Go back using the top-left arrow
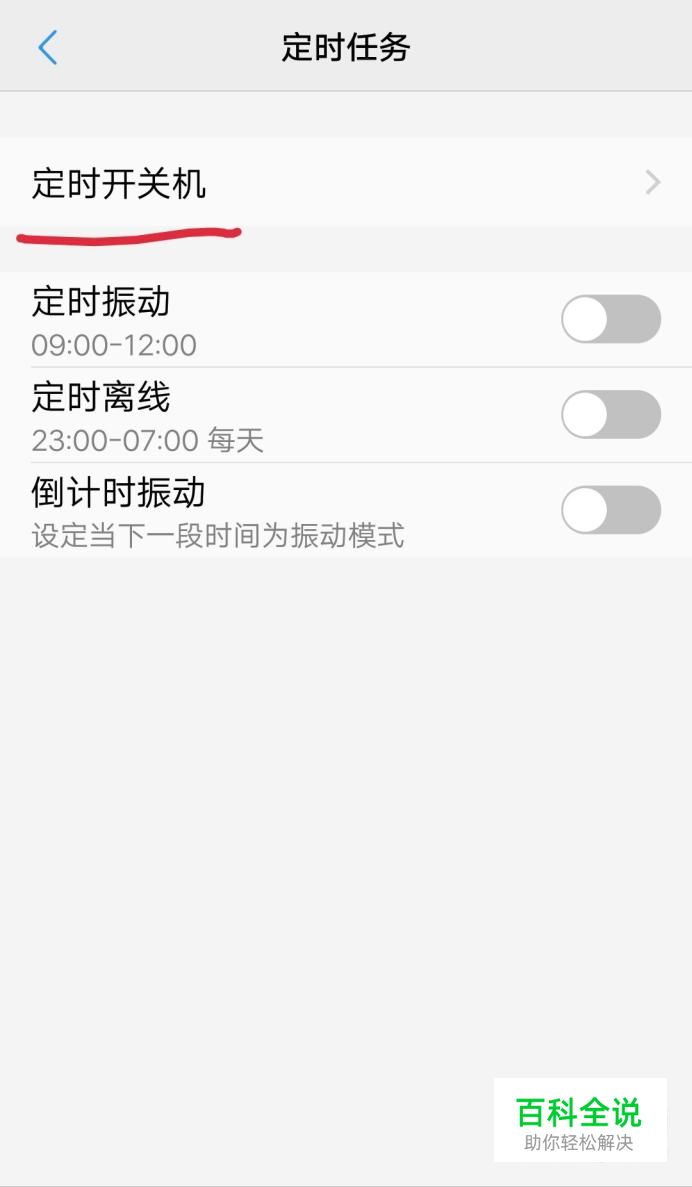Viewport: 692px width, 1187px height. pyautogui.click(x=48, y=47)
